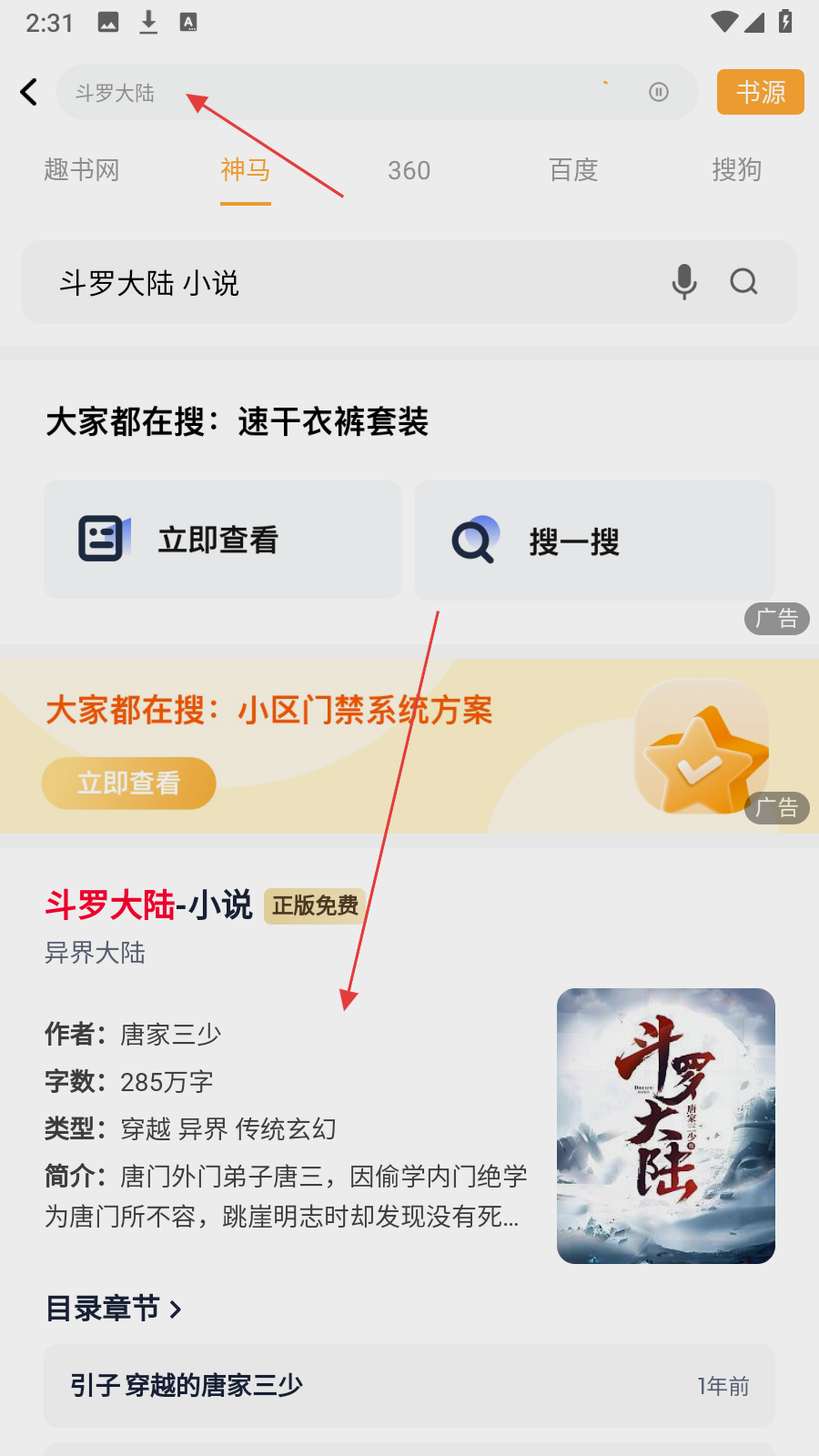Go back using the top-left arrow
Viewport: 819px width, 1456px height.
[29, 92]
